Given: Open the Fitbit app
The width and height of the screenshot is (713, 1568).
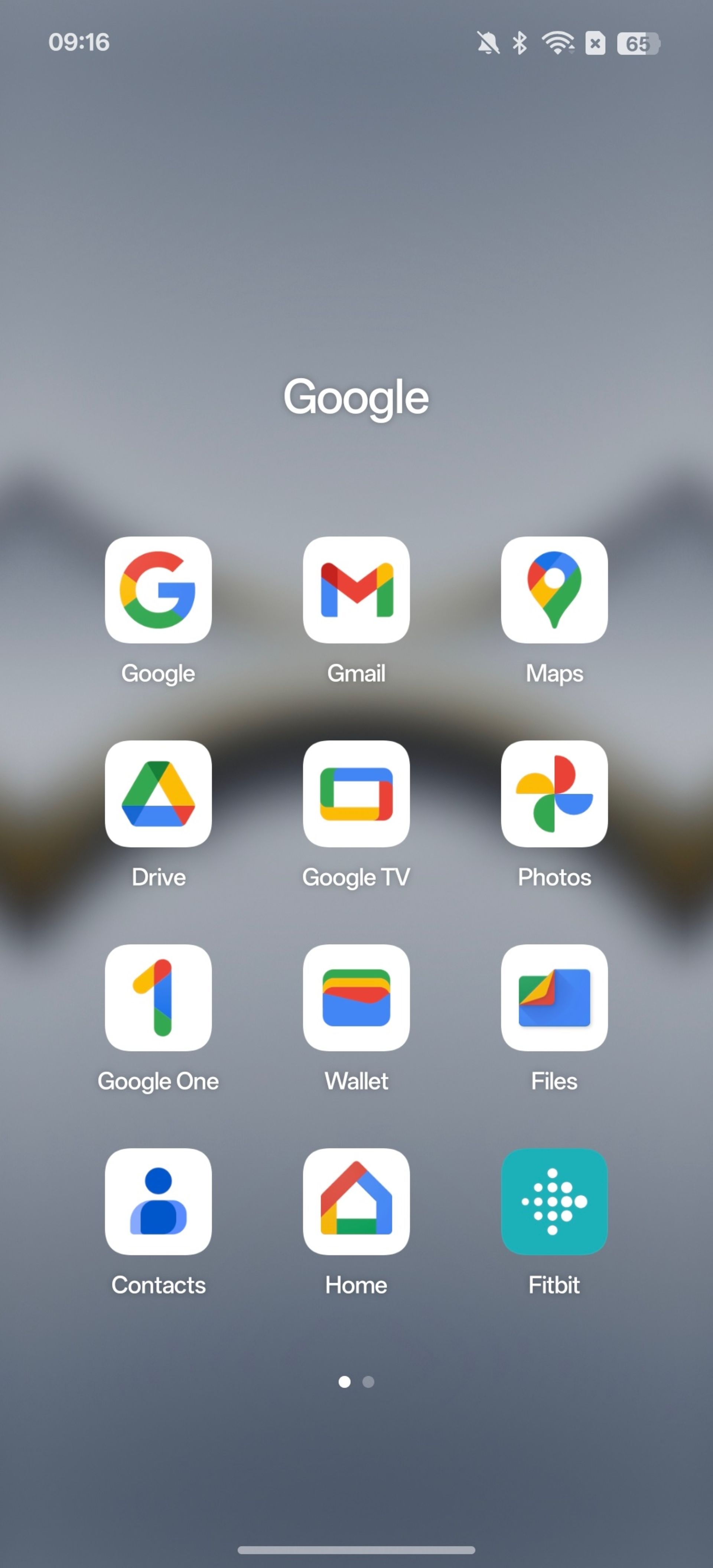Looking at the screenshot, I should point(554,1201).
